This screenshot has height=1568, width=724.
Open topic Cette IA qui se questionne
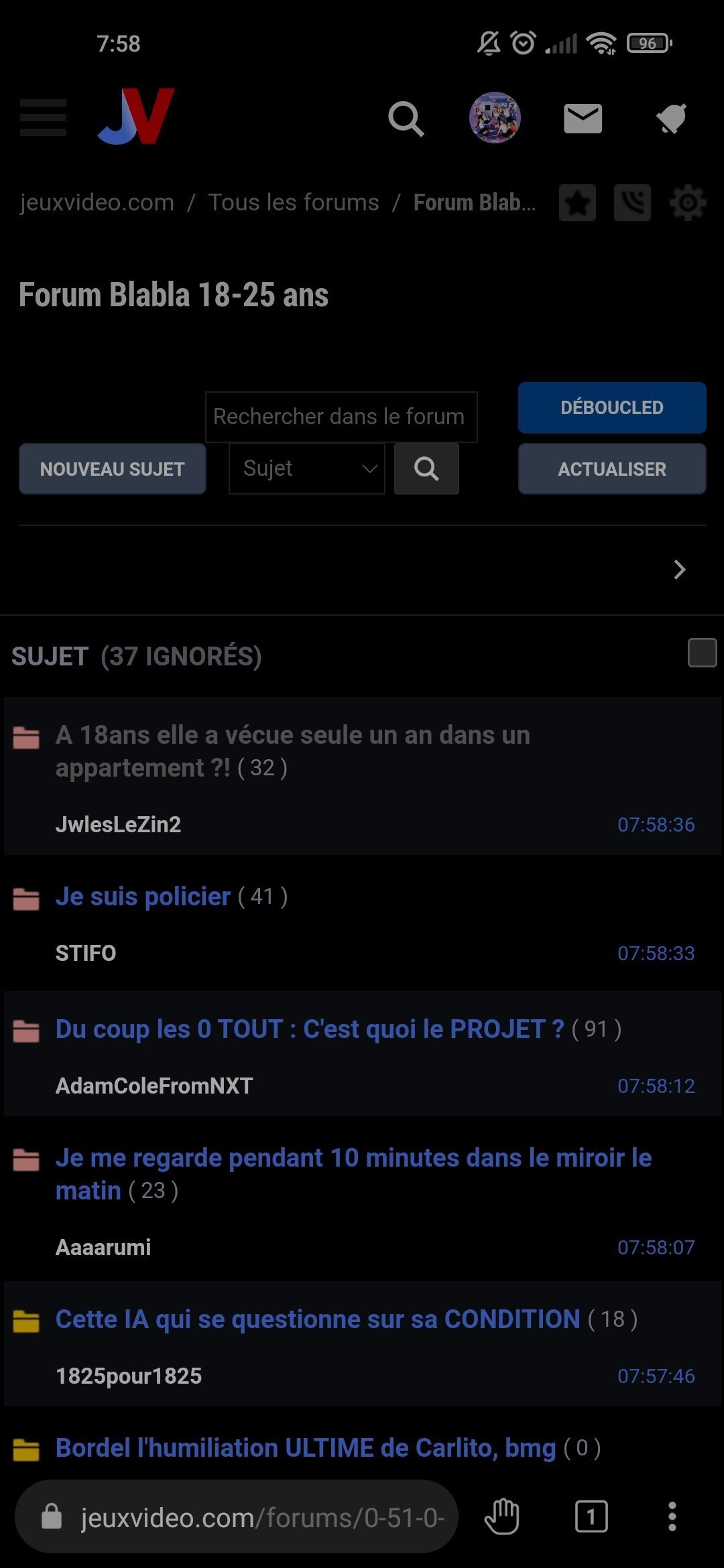point(318,1319)
